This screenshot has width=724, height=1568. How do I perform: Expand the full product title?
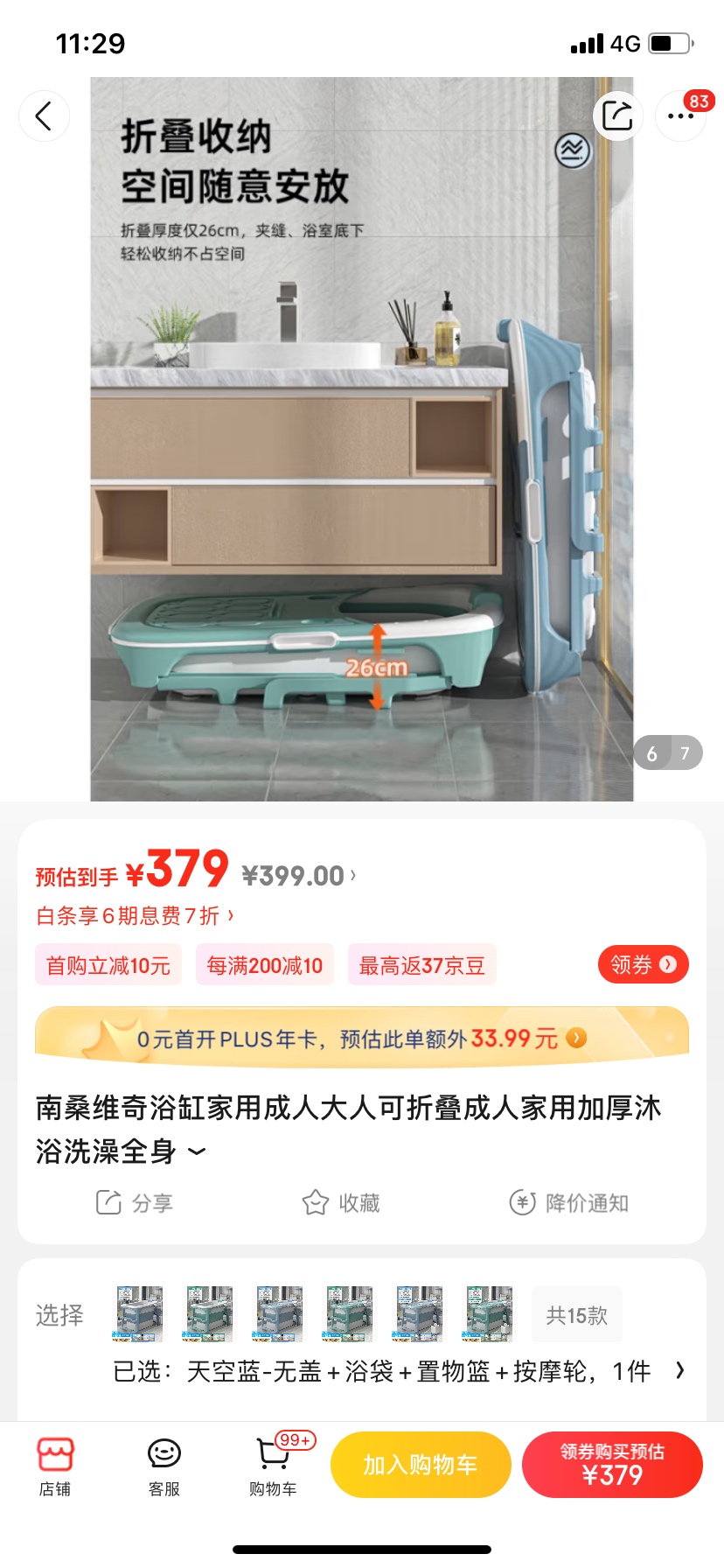(x=198, y=1151)
